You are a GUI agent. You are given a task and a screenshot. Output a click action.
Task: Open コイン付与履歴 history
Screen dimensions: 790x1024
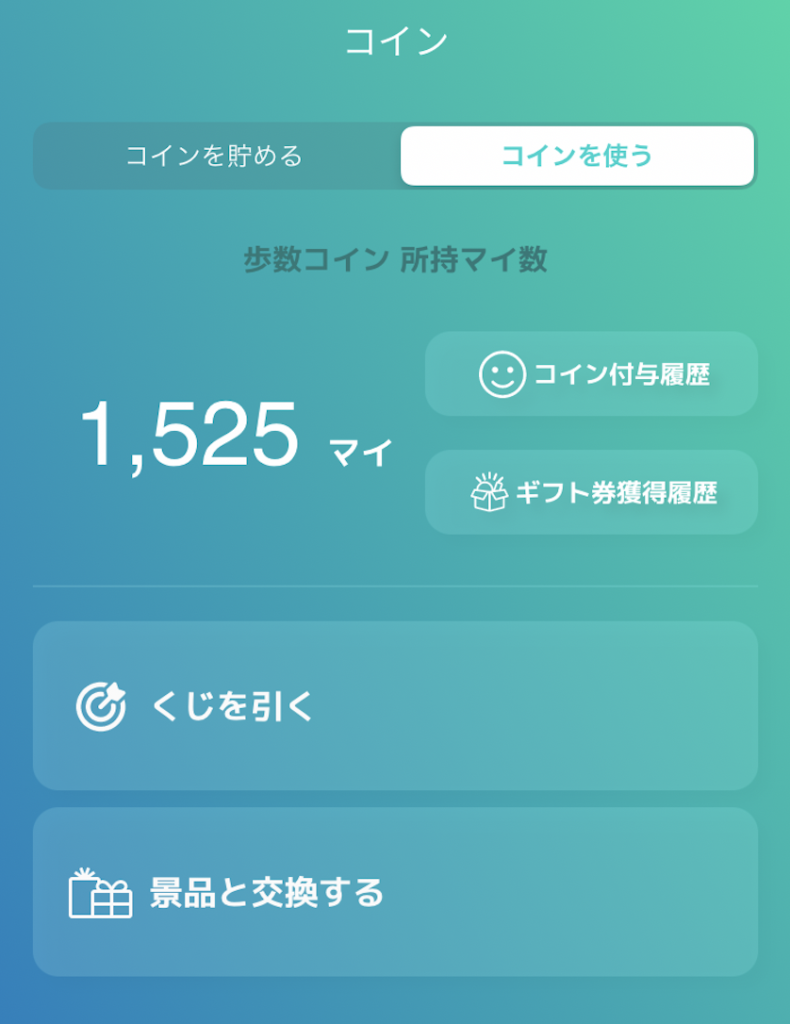pos(591,373)
